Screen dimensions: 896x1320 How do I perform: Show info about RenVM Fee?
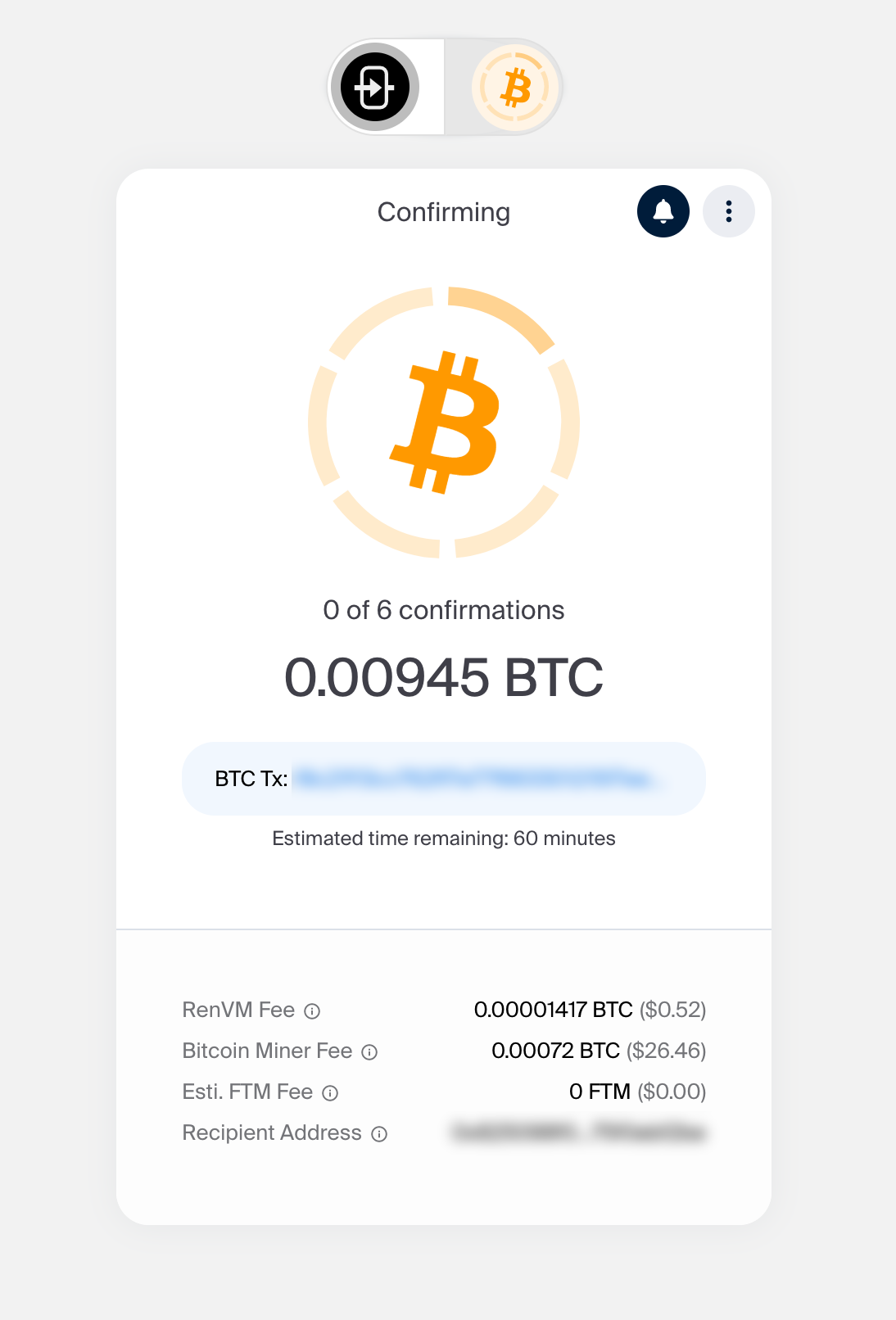pyautogui.click(x=312, y=1011)
